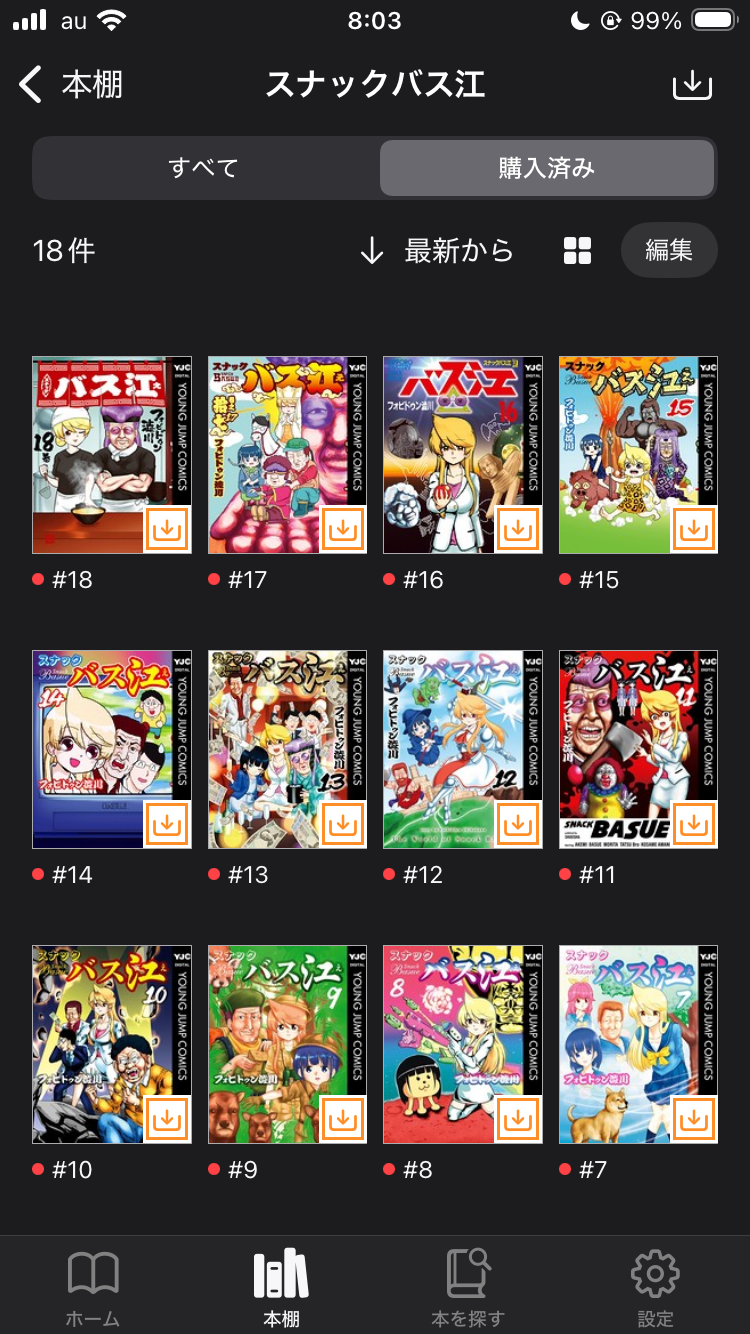
Task: Open the 設定 tab
Action: coord(656,1287)
